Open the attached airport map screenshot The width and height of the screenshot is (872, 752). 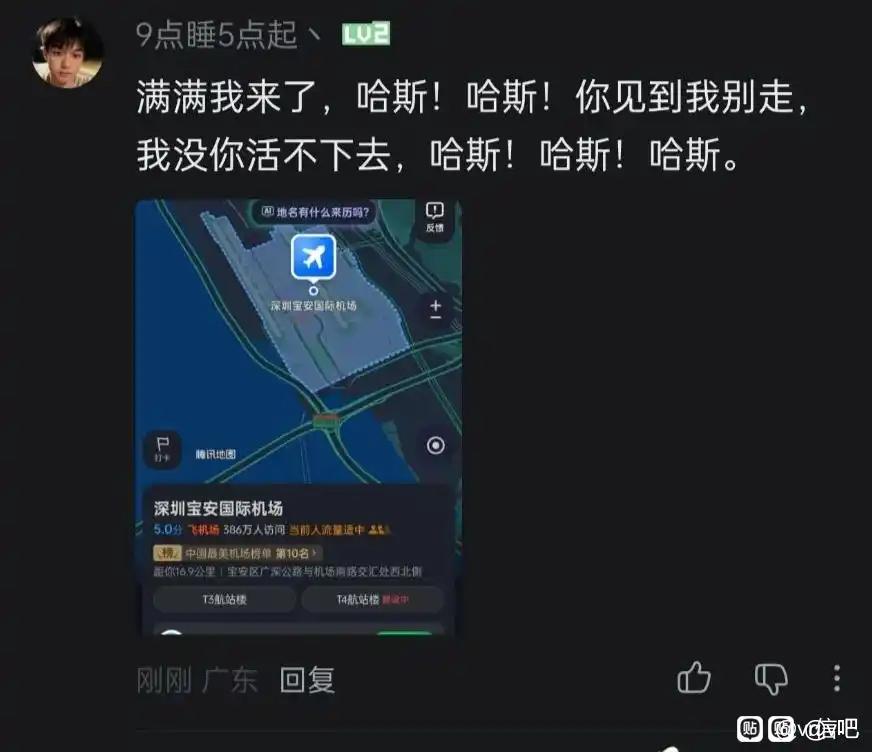tap(298, 417)
